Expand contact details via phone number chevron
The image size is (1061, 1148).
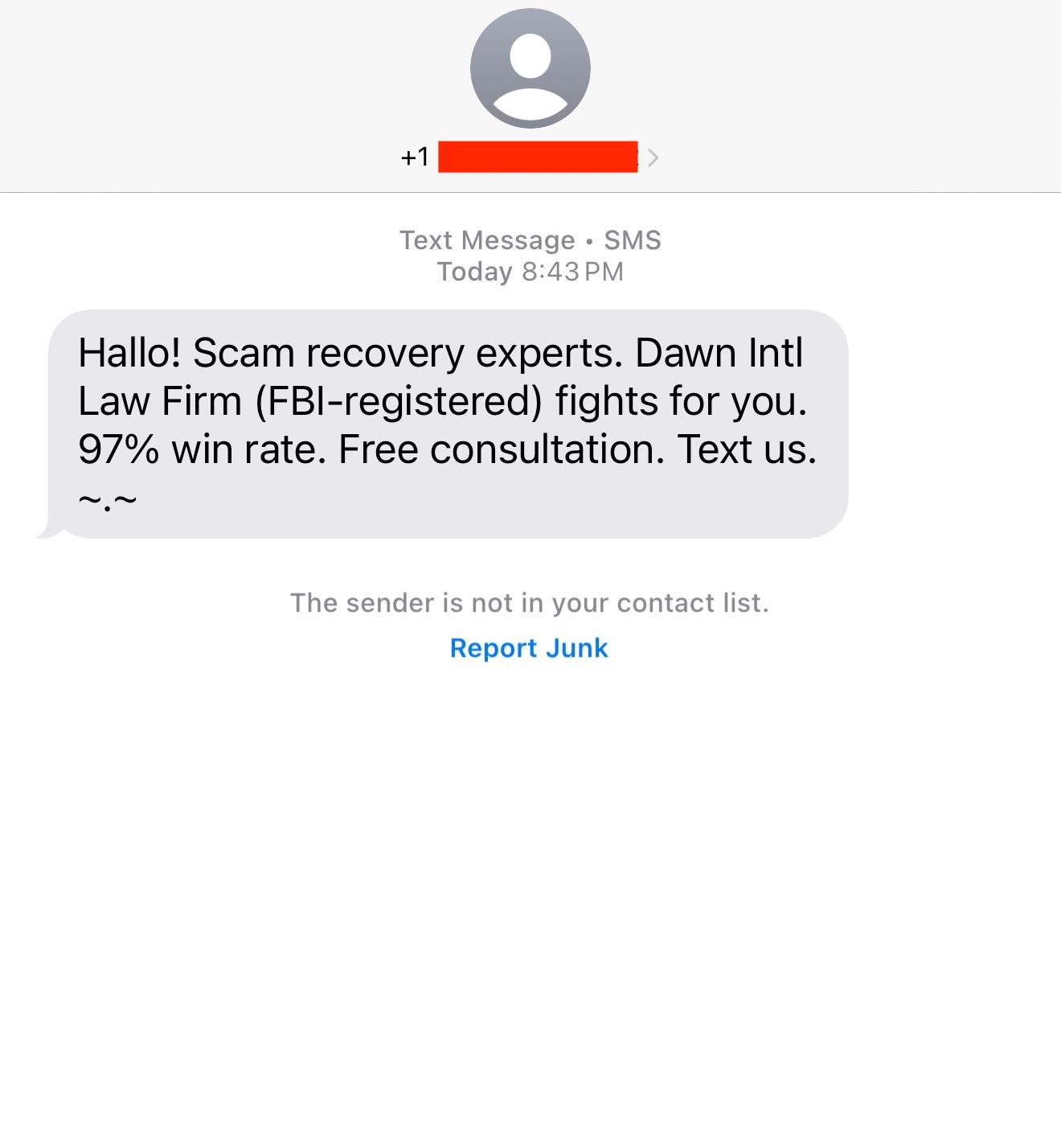653,158
